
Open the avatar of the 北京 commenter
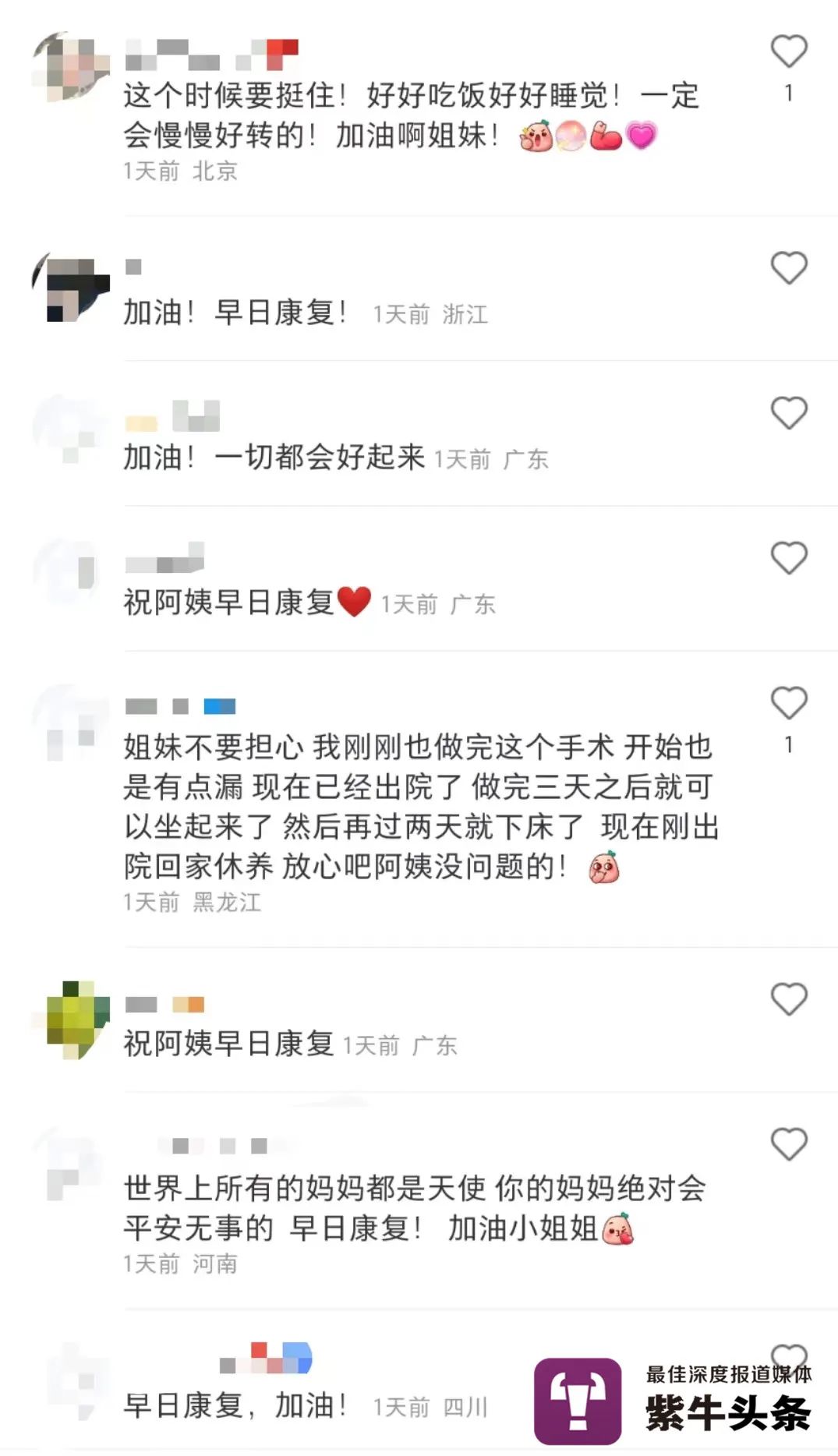click(x=71, y=67)
